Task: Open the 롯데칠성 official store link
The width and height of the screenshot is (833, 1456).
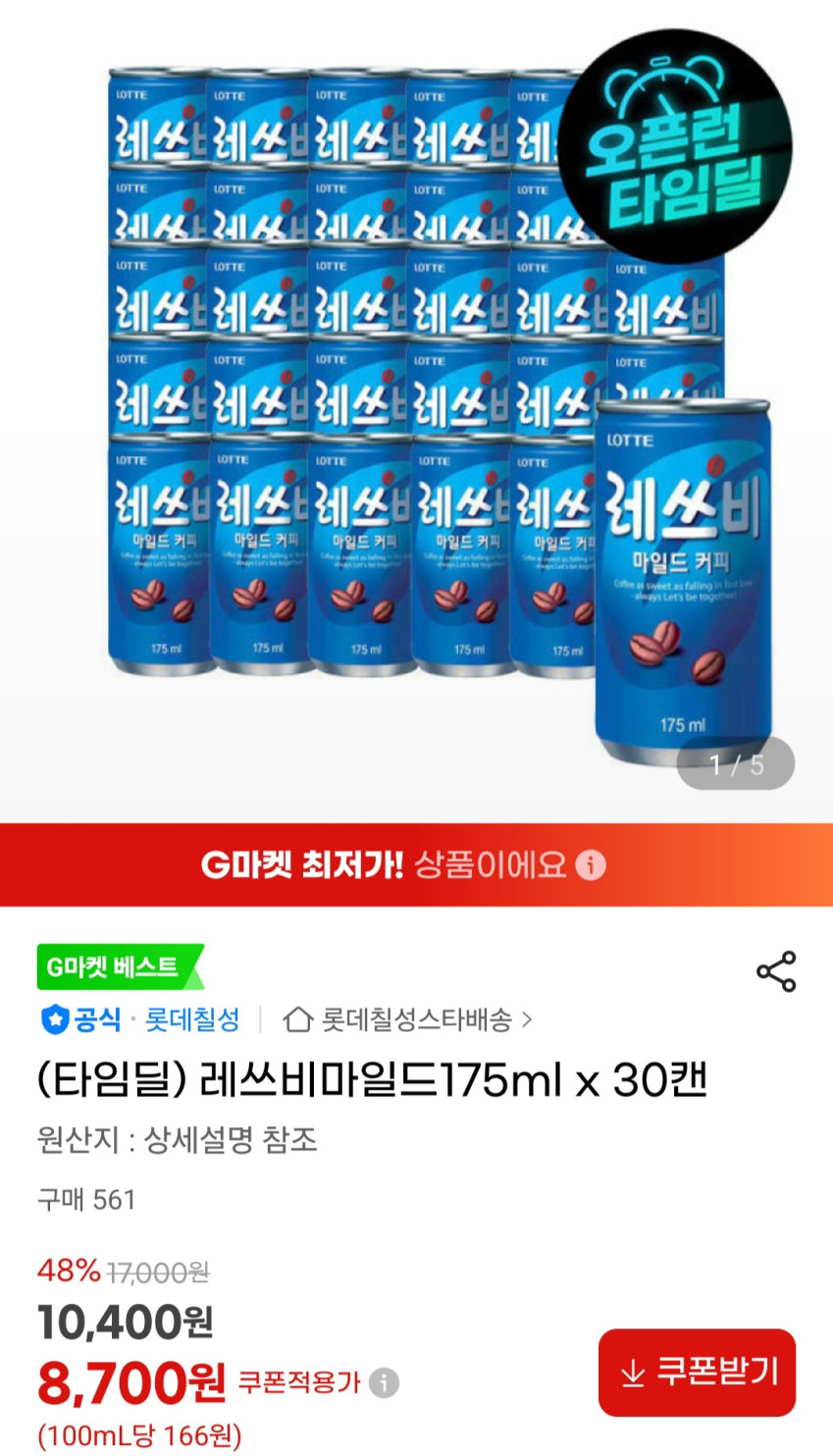Action: [191, 1020]
